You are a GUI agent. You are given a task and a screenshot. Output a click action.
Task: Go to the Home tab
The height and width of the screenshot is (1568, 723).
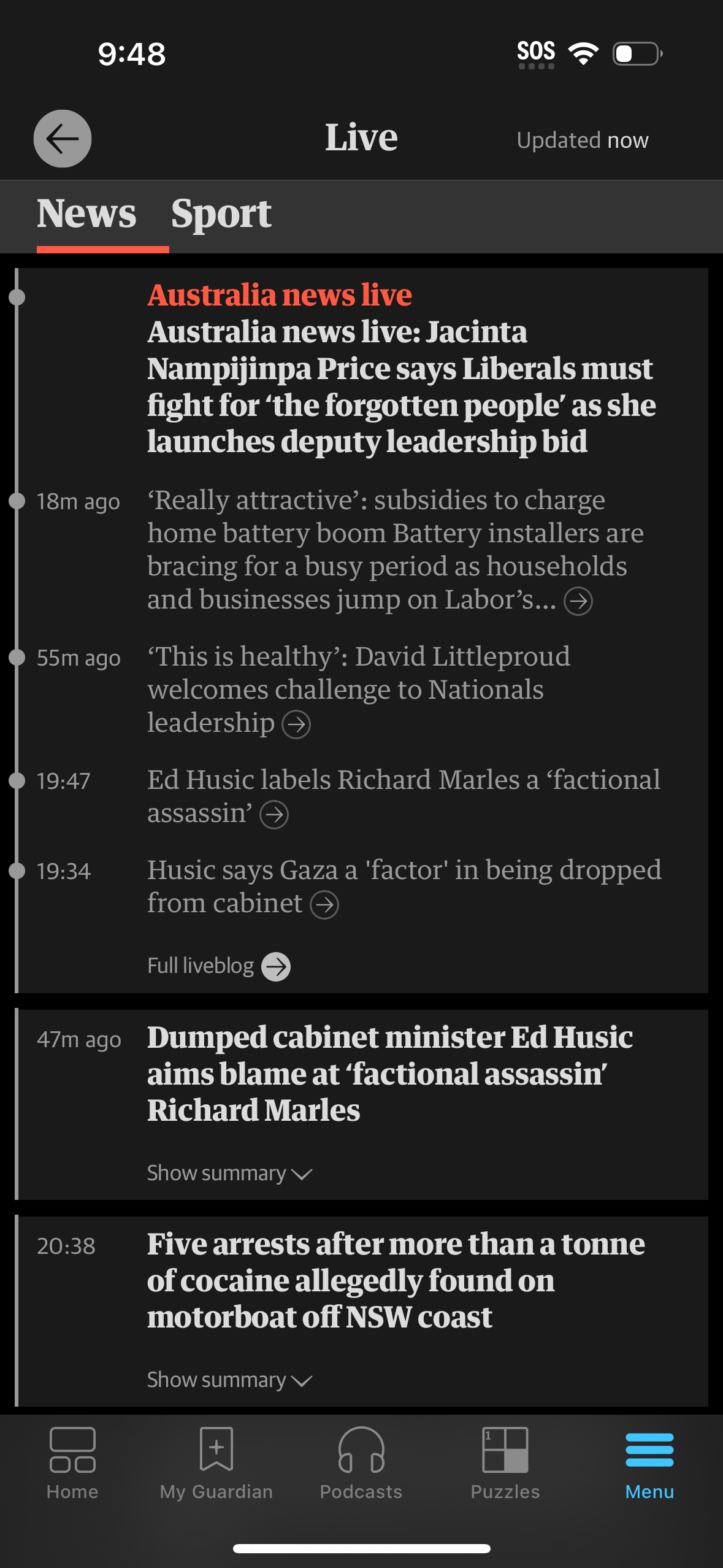(x=72, y=1463)
